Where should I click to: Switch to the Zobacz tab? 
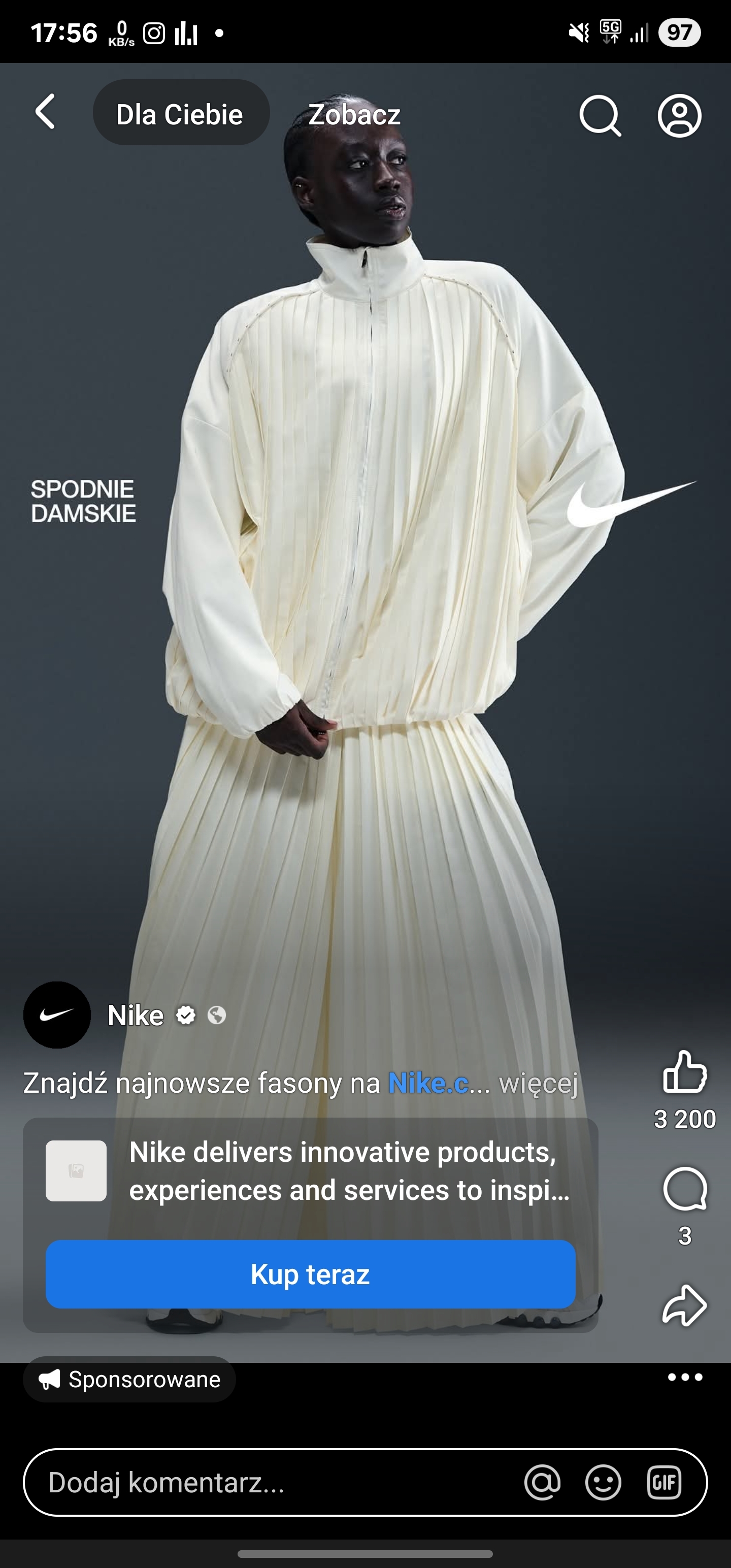tap(354, 114)
